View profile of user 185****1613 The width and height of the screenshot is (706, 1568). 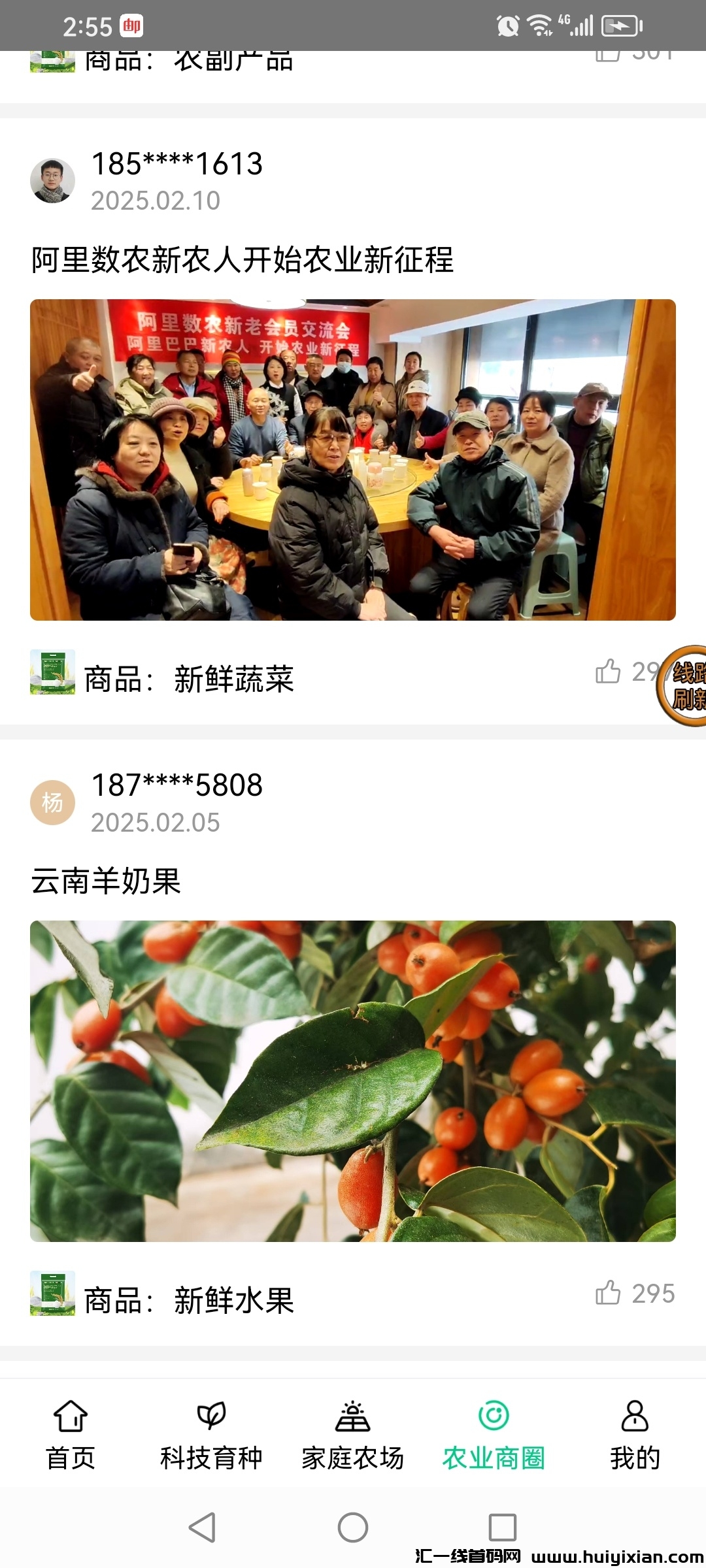click(x=53, y=180)
